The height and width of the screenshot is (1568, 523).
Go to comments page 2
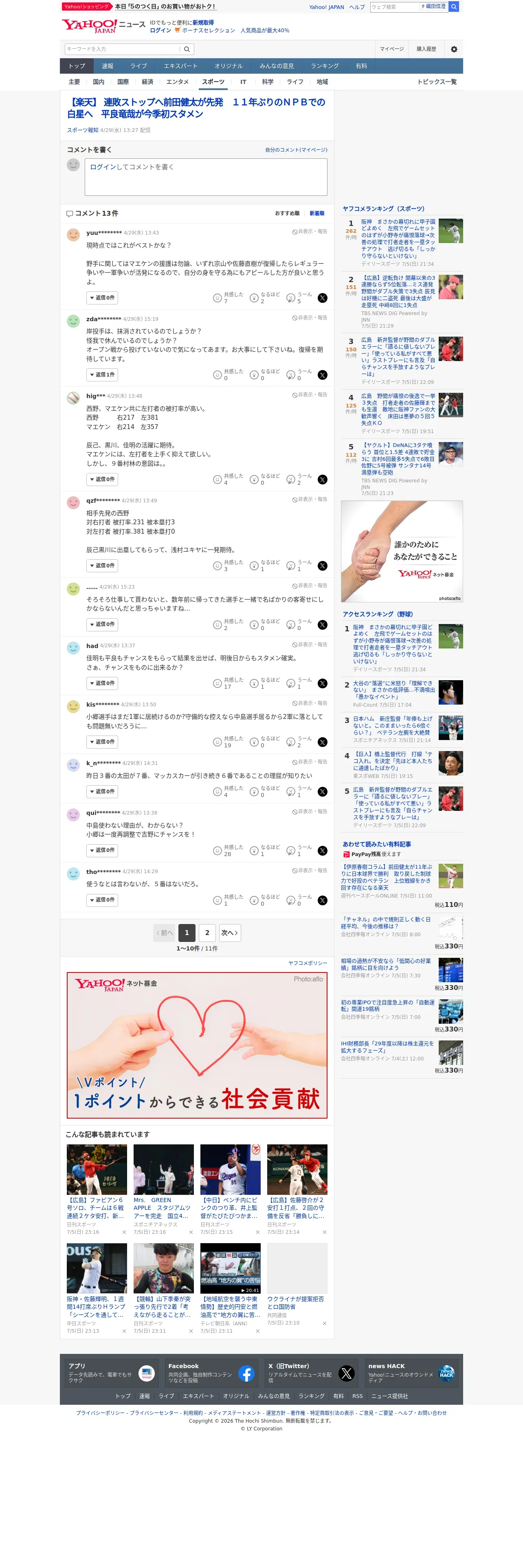click(207, 933)
